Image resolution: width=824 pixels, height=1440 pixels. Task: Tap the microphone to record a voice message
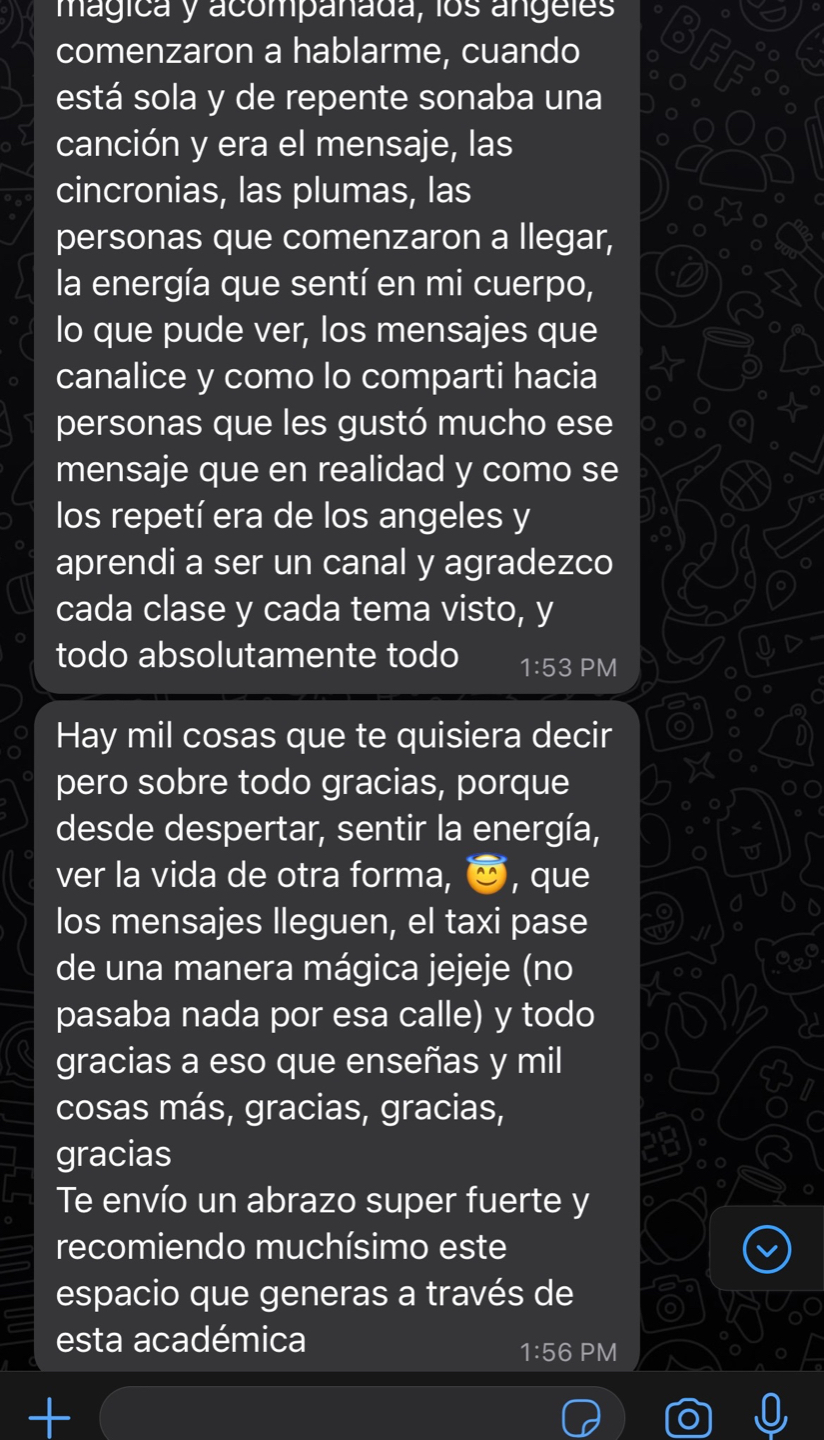[x=770, y=1416]
